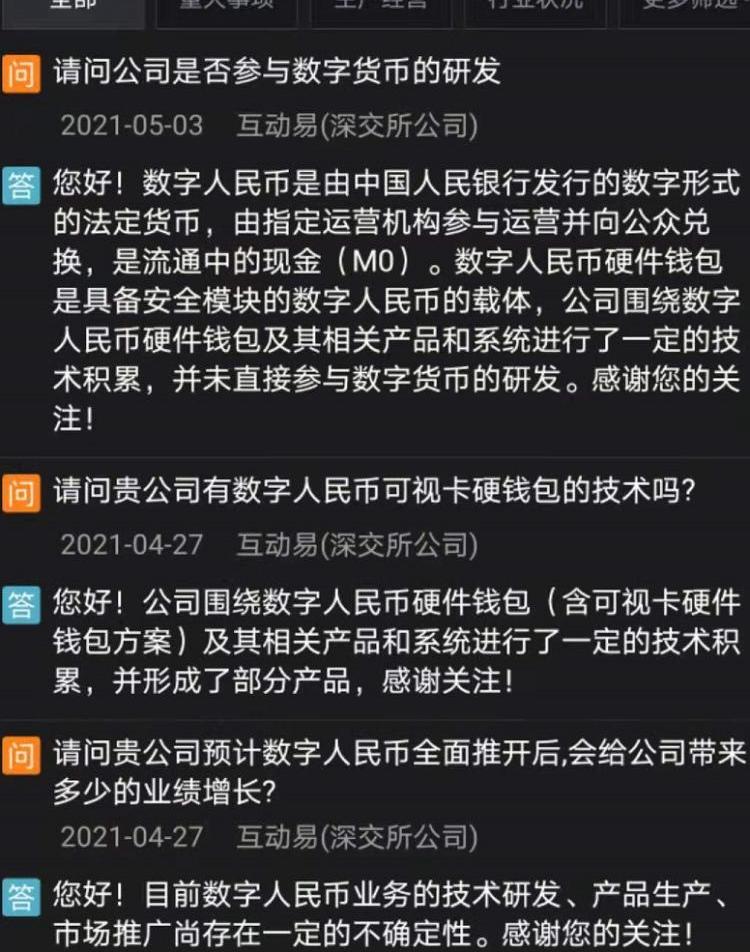Switch to the 行业状况 tab
This screenshot has height=952, width=750.
534,8
